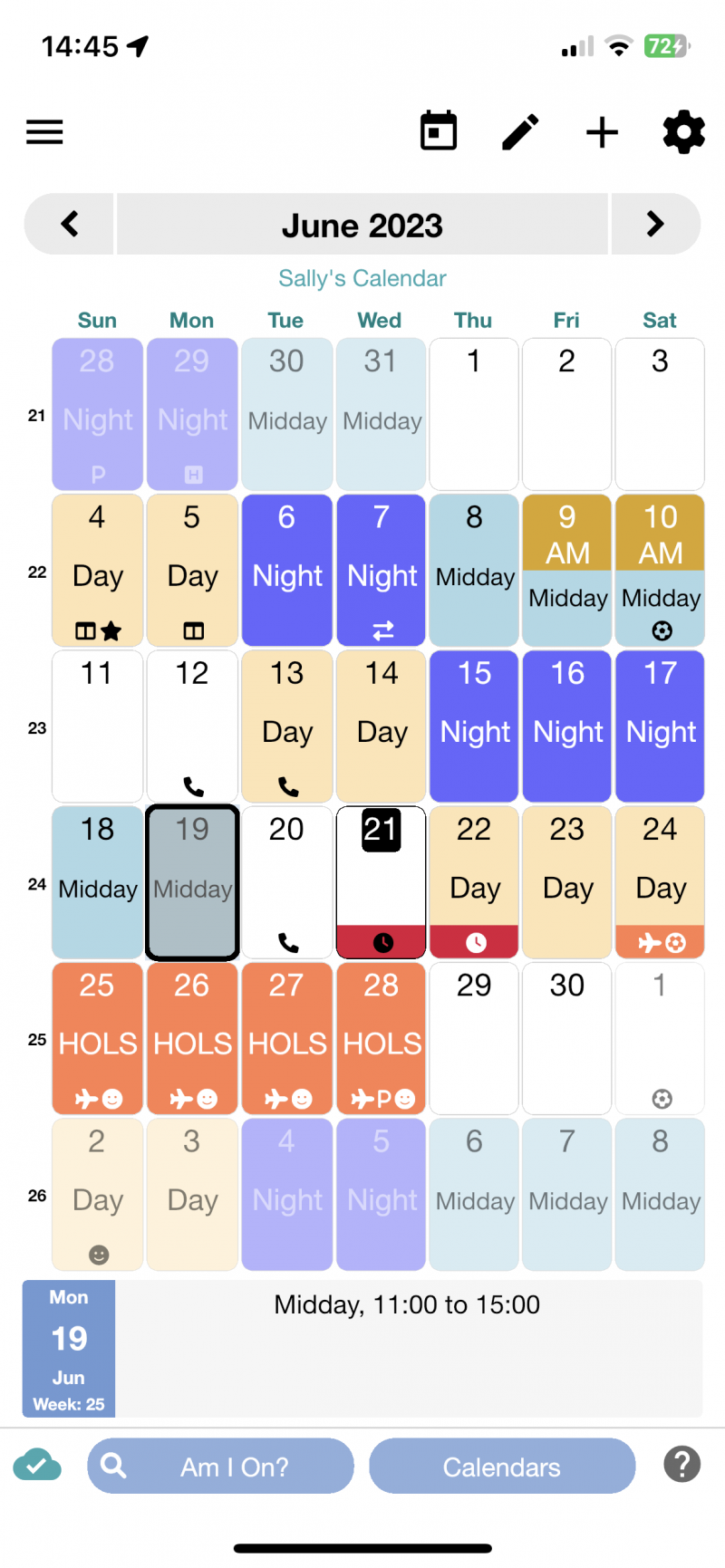Tap the smiley icon on July 2

(97, 1255)
